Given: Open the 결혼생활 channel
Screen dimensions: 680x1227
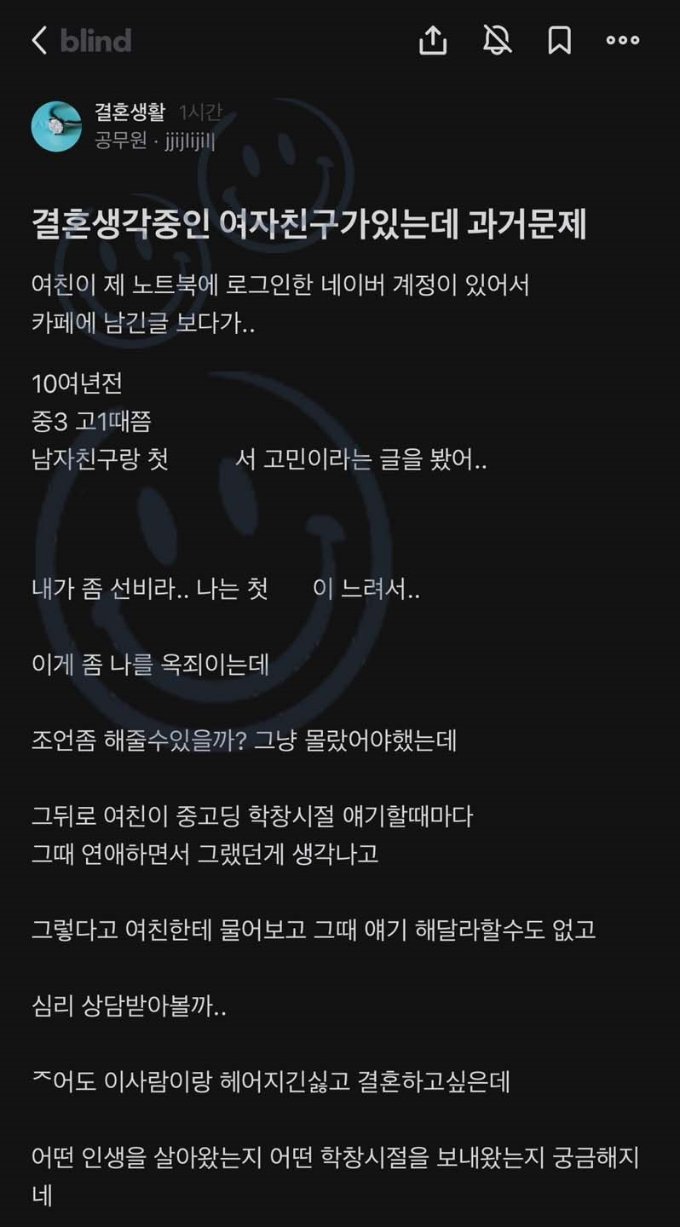Looking at the screenshot, I should pos(130,113).
